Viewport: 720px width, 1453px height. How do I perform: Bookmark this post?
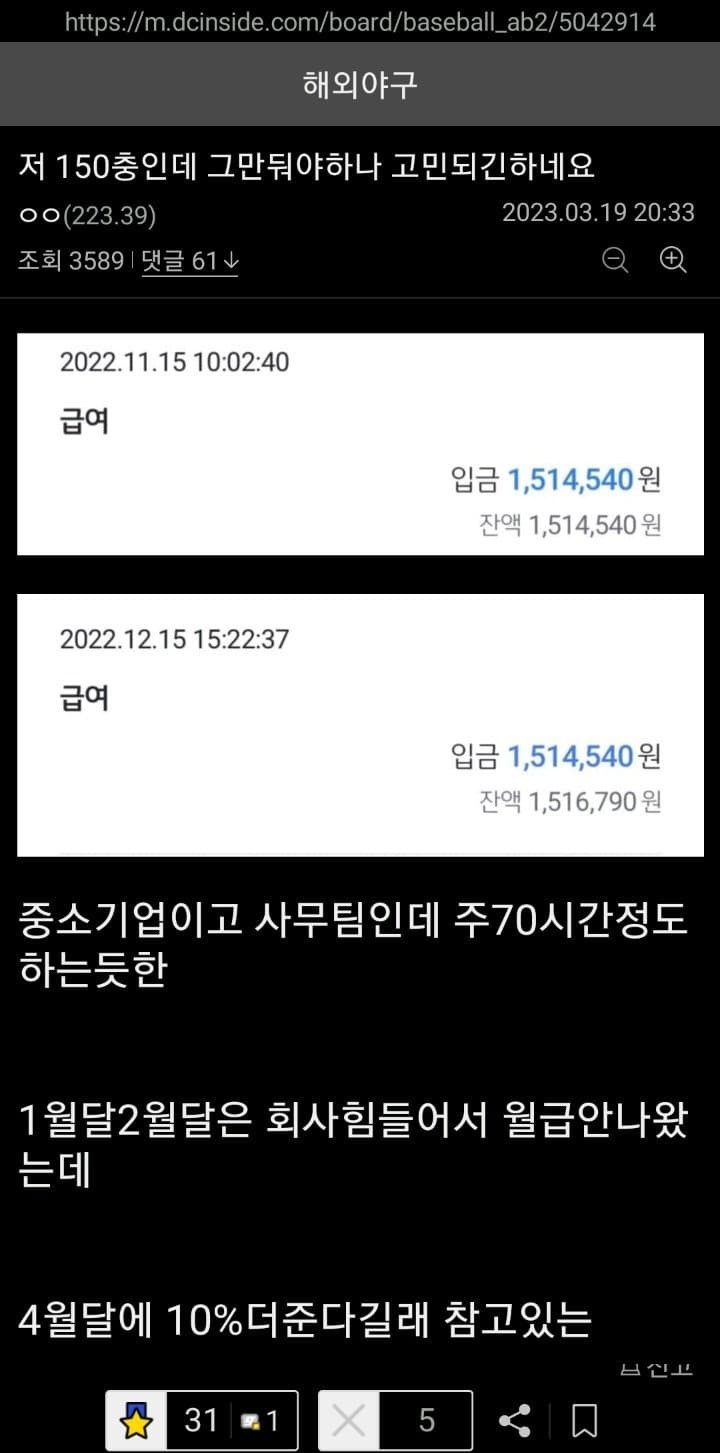(585, 1420)
